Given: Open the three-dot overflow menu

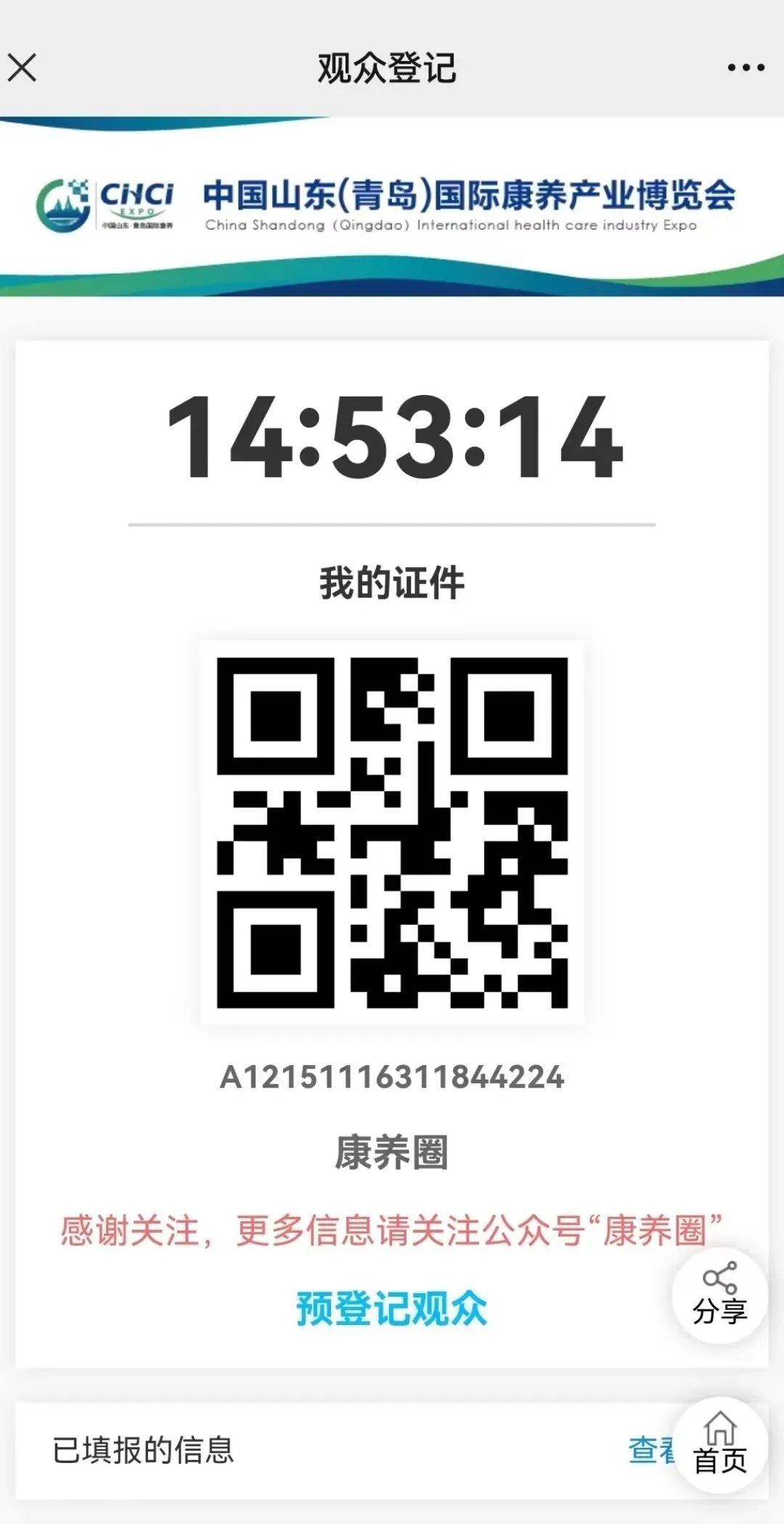Looking at the screenshot, I should [746, 68].
